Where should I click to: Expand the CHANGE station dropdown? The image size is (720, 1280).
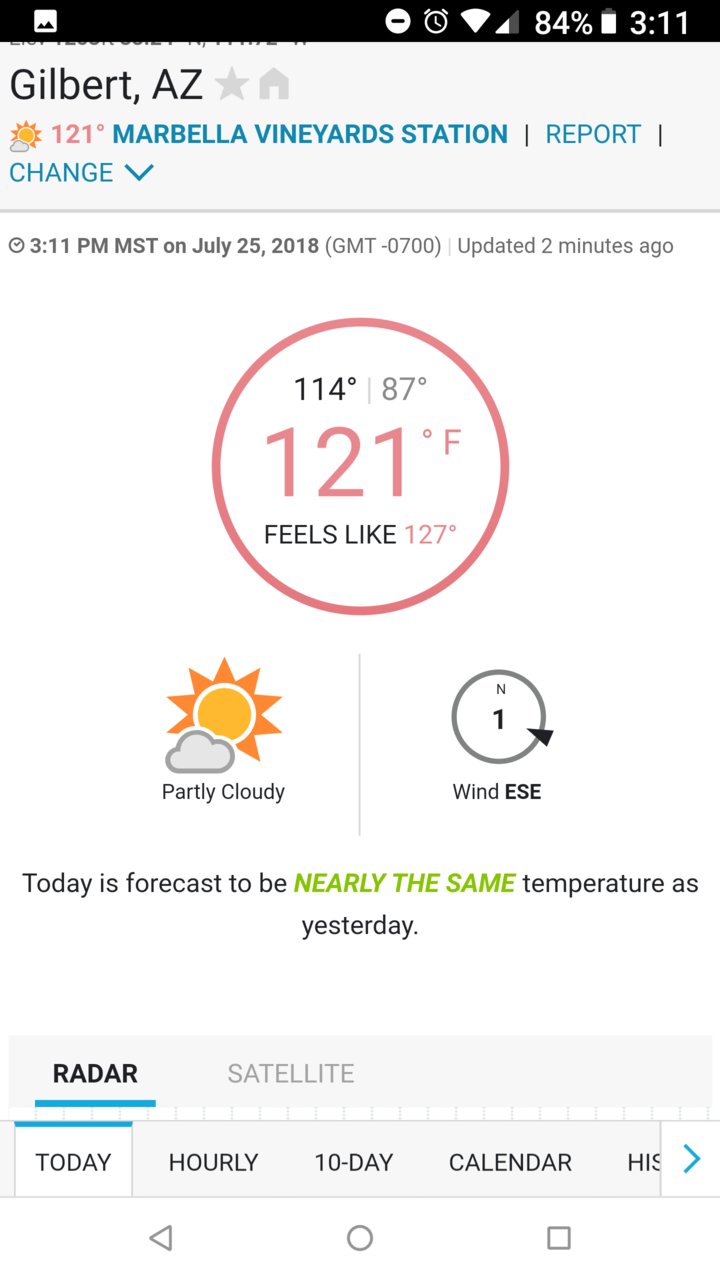coord(81,173)
